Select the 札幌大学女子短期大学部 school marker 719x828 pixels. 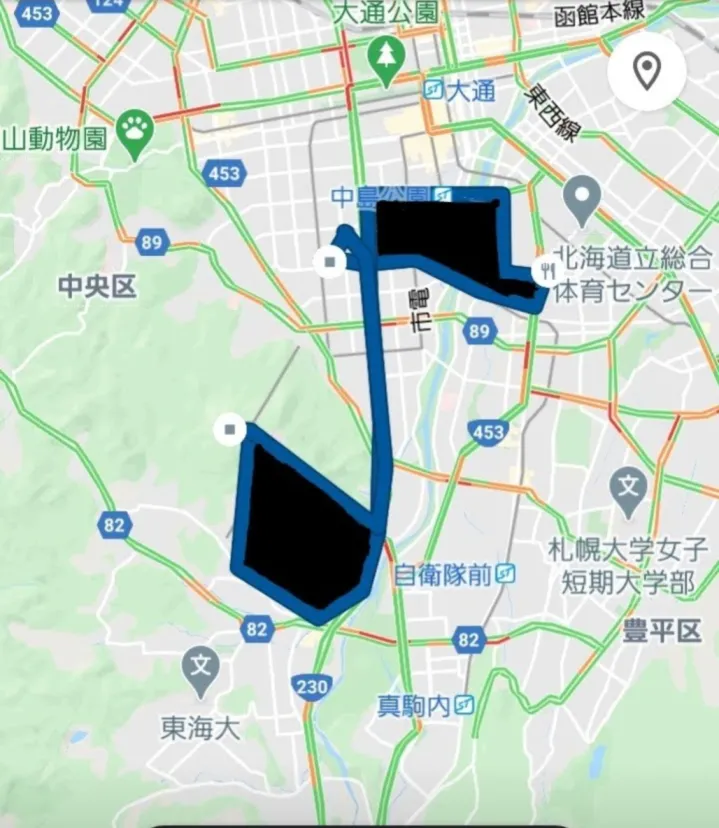click(x=629, y=487)
